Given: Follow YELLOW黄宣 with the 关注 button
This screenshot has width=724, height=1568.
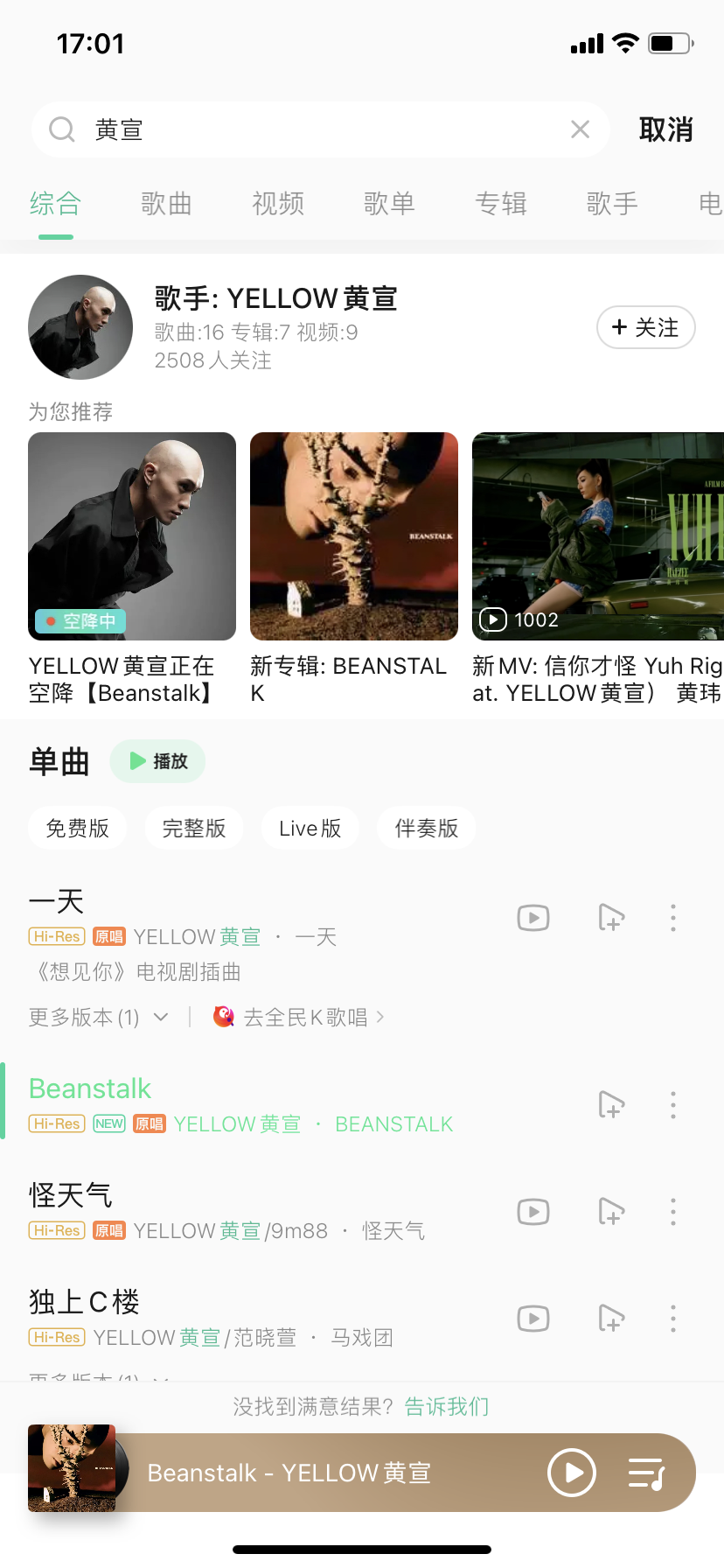Looking at the screenshot, I should click(x=645, y=327).
